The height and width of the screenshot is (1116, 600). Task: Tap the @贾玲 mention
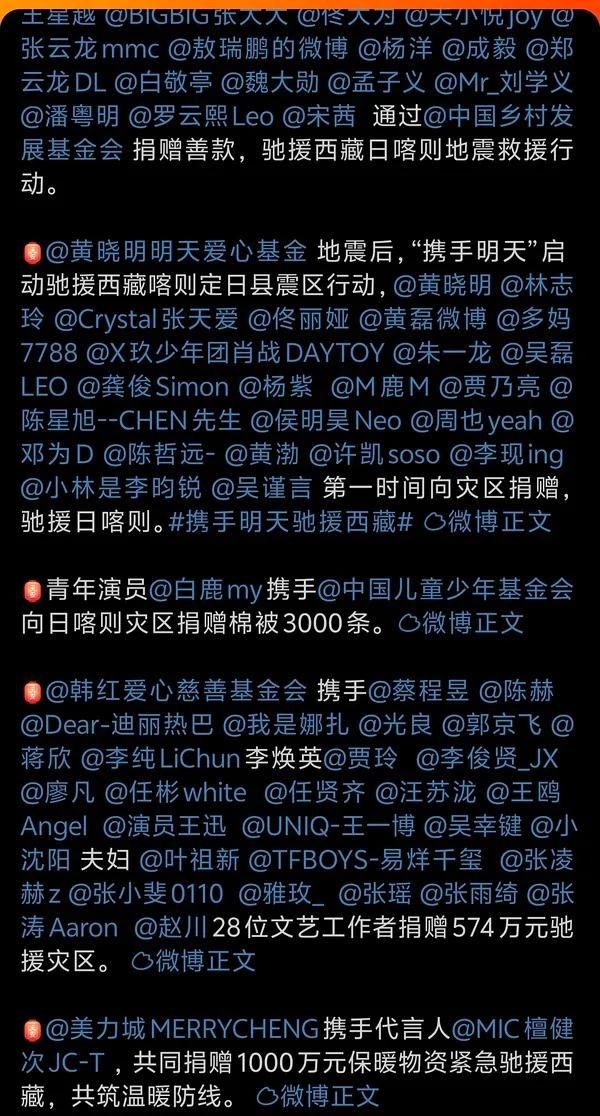coord(361,757)
